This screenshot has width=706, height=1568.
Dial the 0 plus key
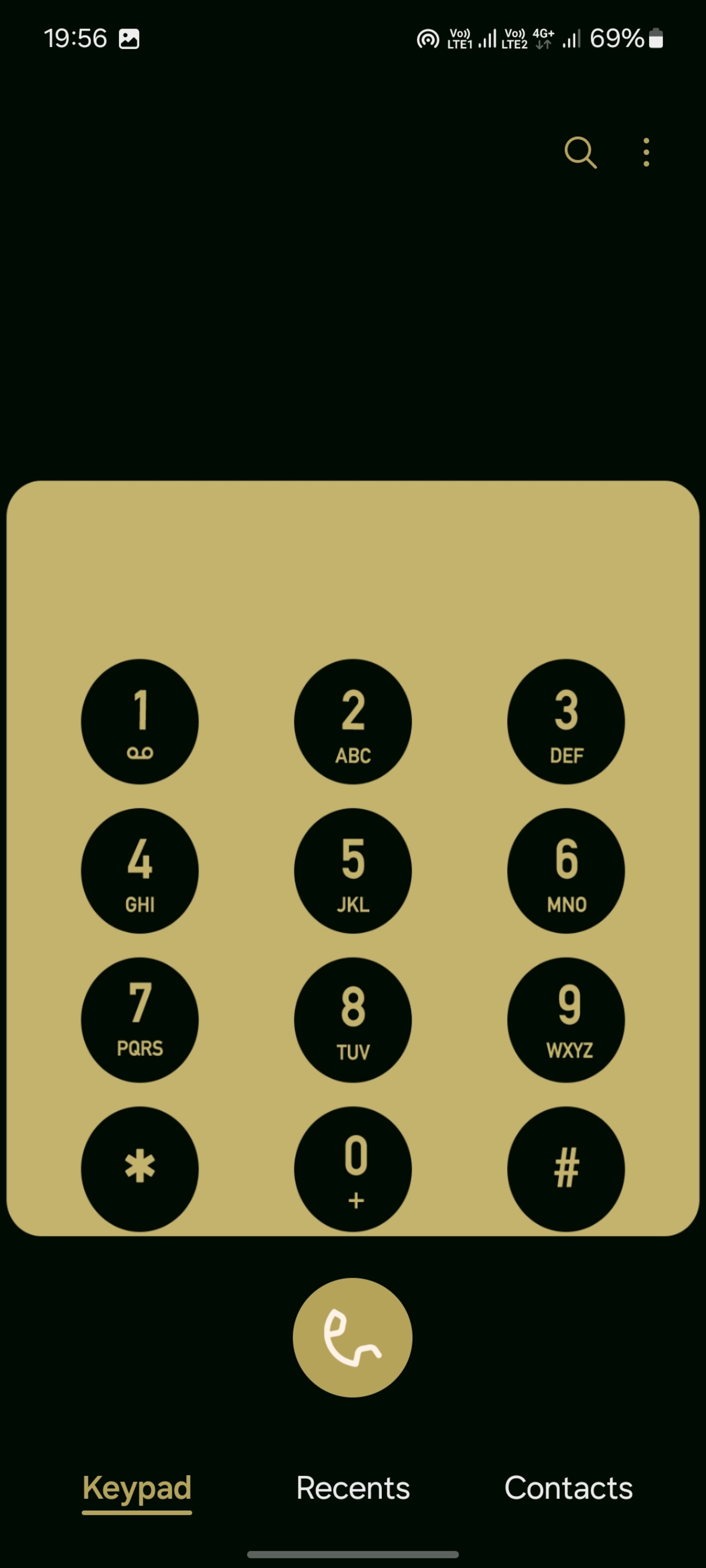[x=353, y=1169]
